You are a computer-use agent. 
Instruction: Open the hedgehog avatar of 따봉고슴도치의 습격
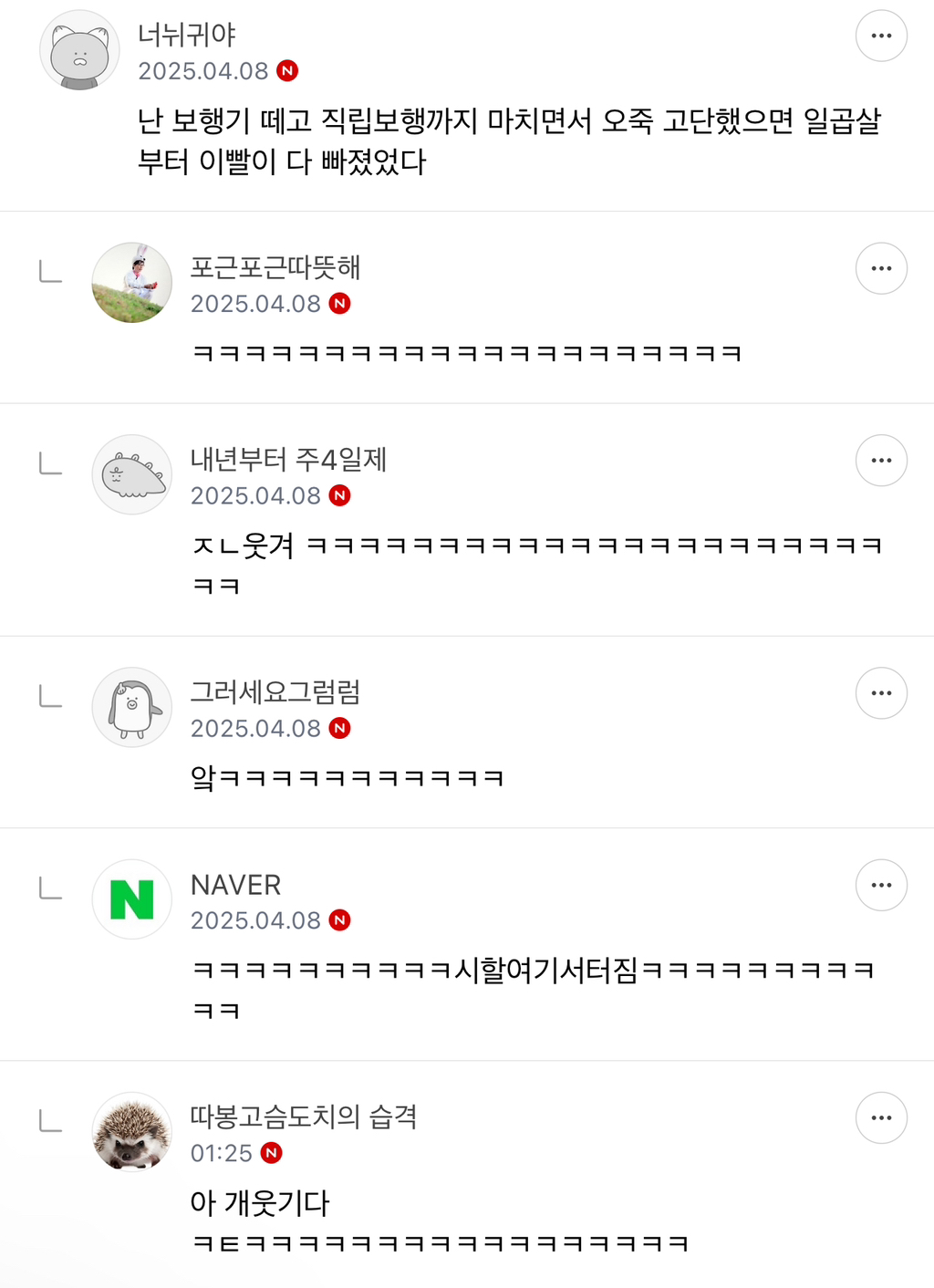pos(131,1132)
